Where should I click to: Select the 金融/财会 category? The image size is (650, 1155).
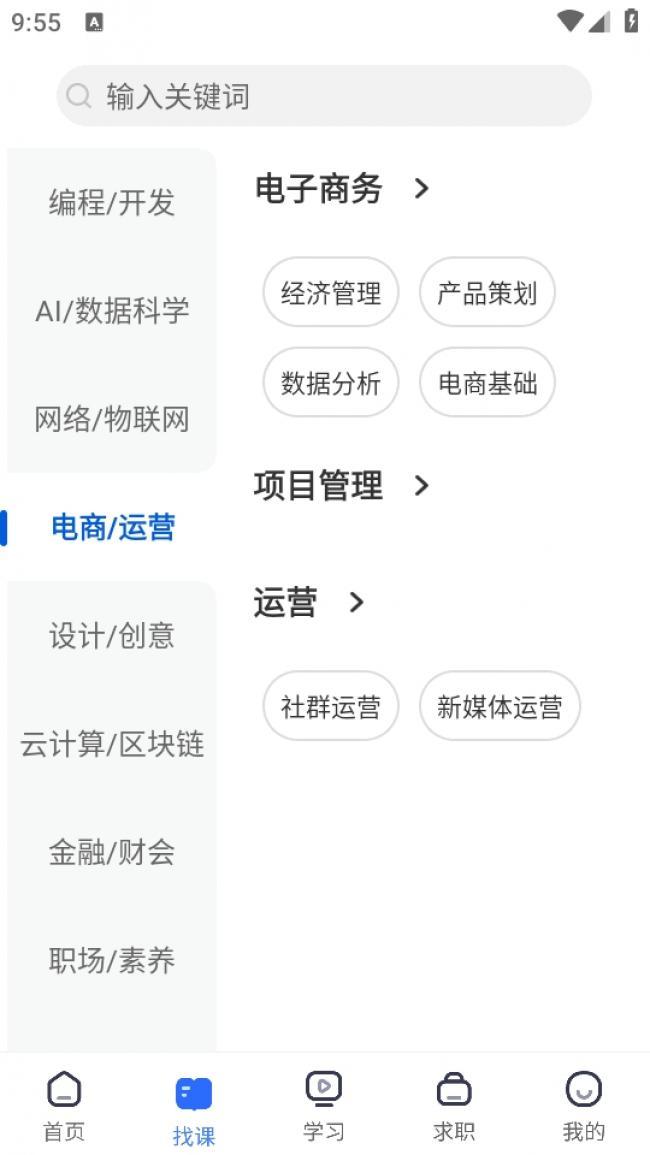point(112,852)
